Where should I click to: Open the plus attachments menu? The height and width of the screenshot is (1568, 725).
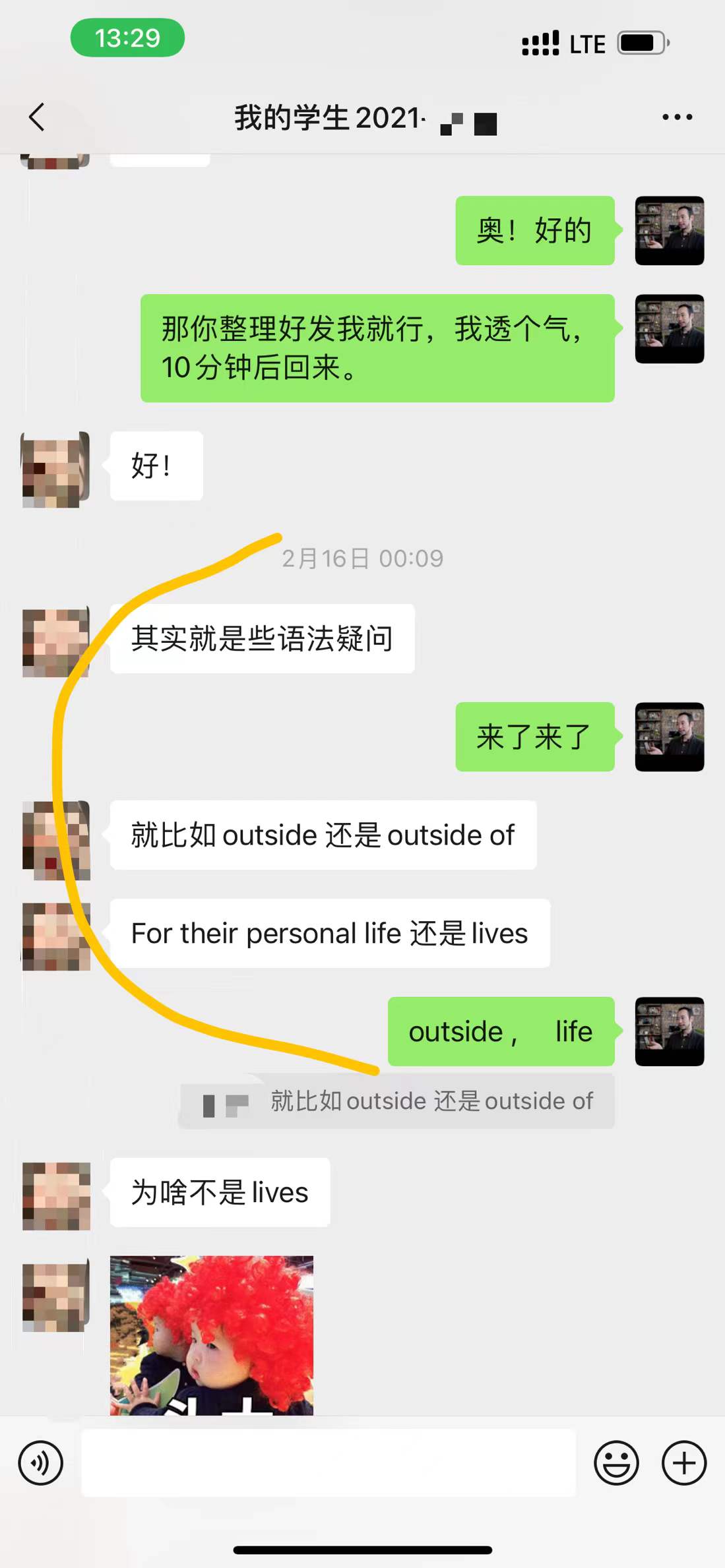pos(684,1463)
